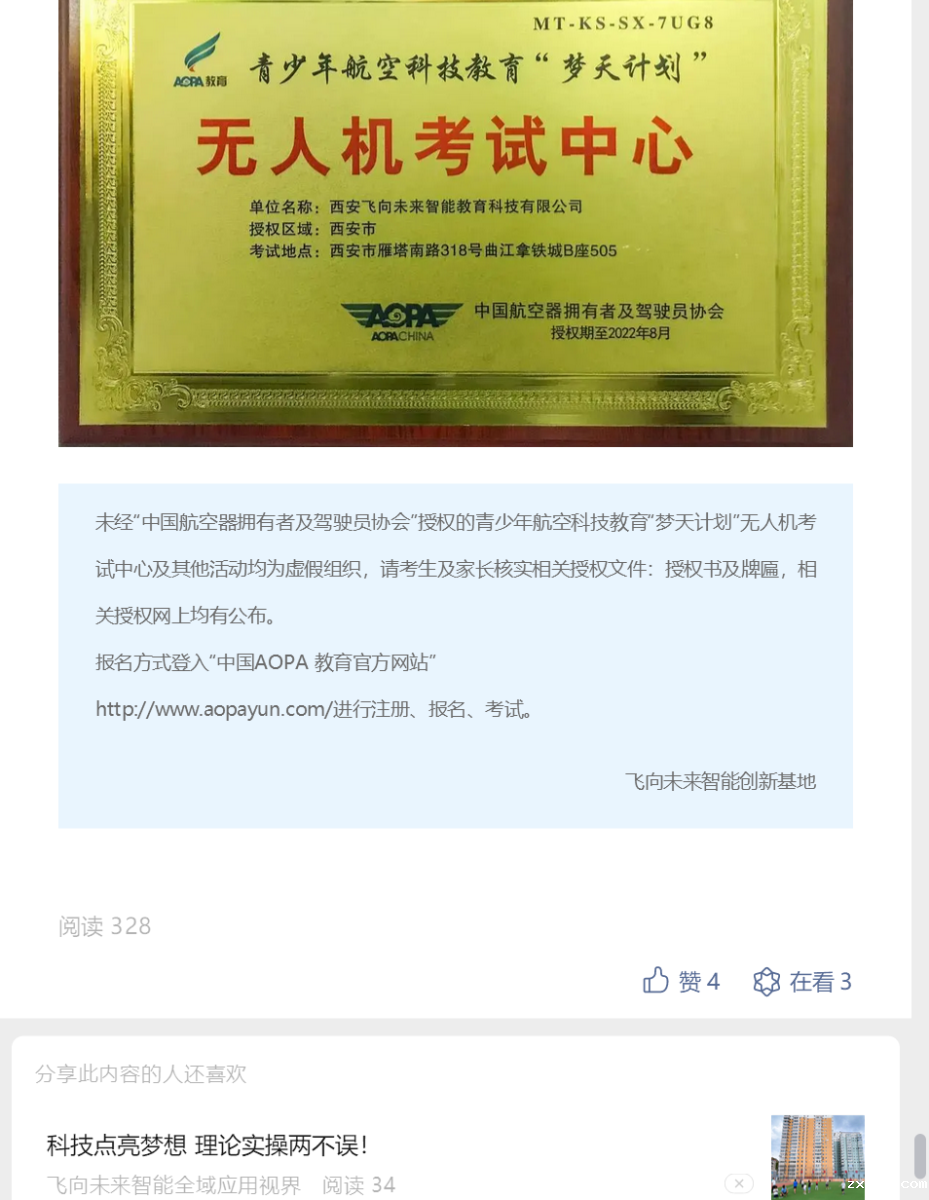Like the article with the 赞 button

pos(680,981)
